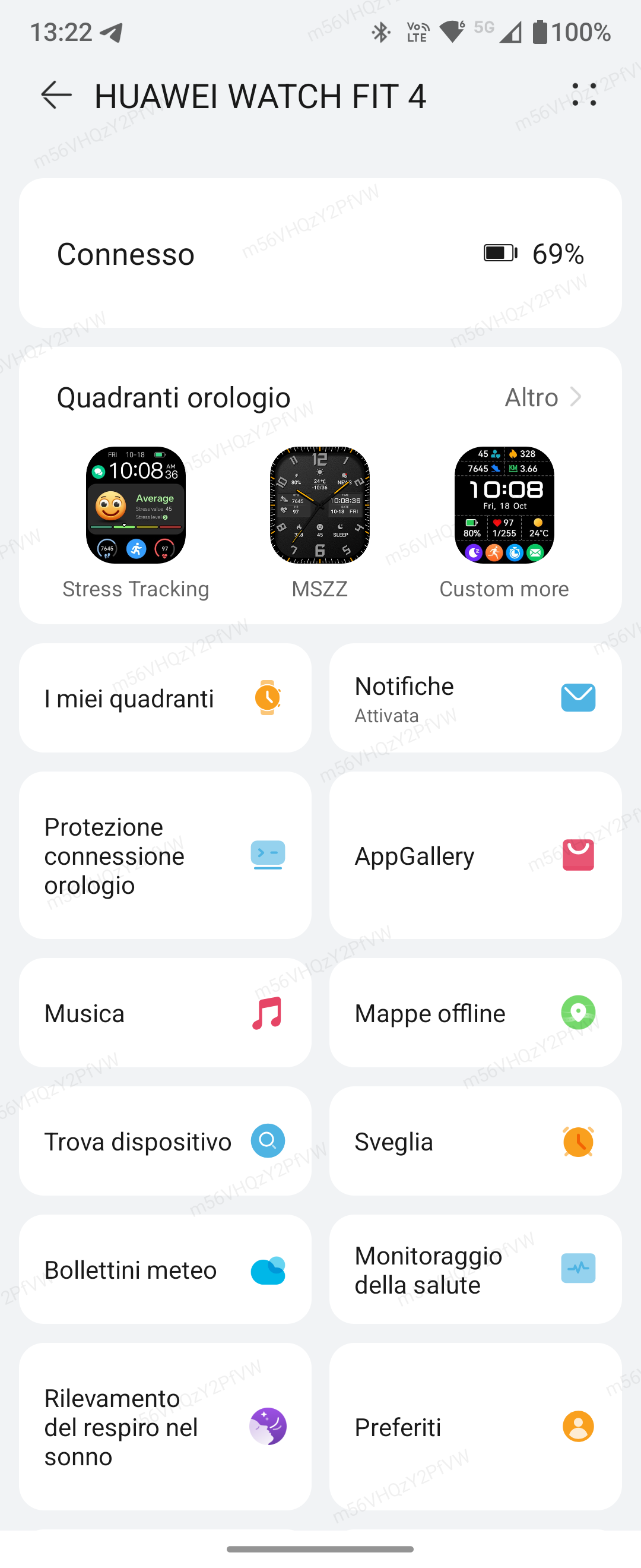The width and height of the screenshot is (641, 1568).
Task: Open the four-dot more options menu
Action: point(584,95)
